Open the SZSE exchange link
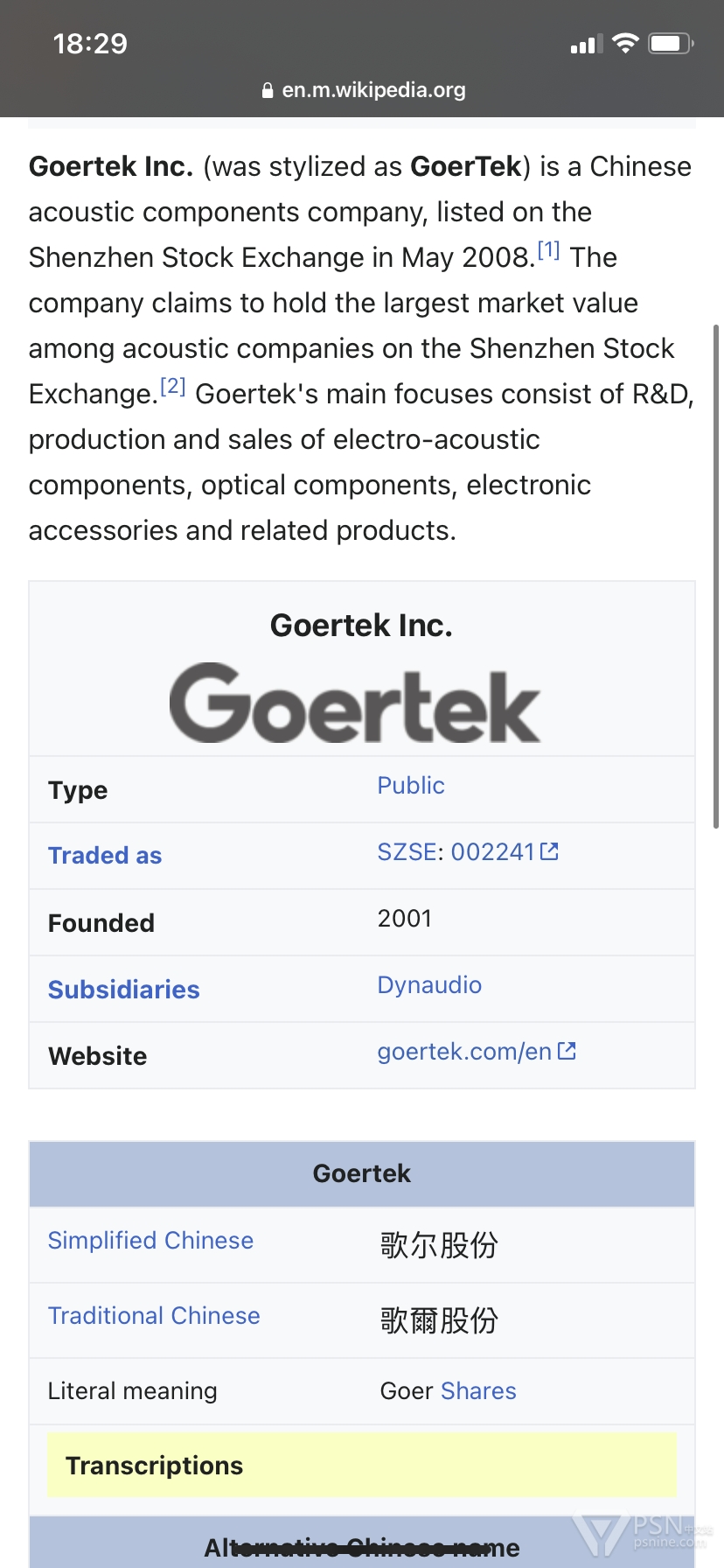Viewport: 724px width, 1568px height. click(x=407, y=852)
